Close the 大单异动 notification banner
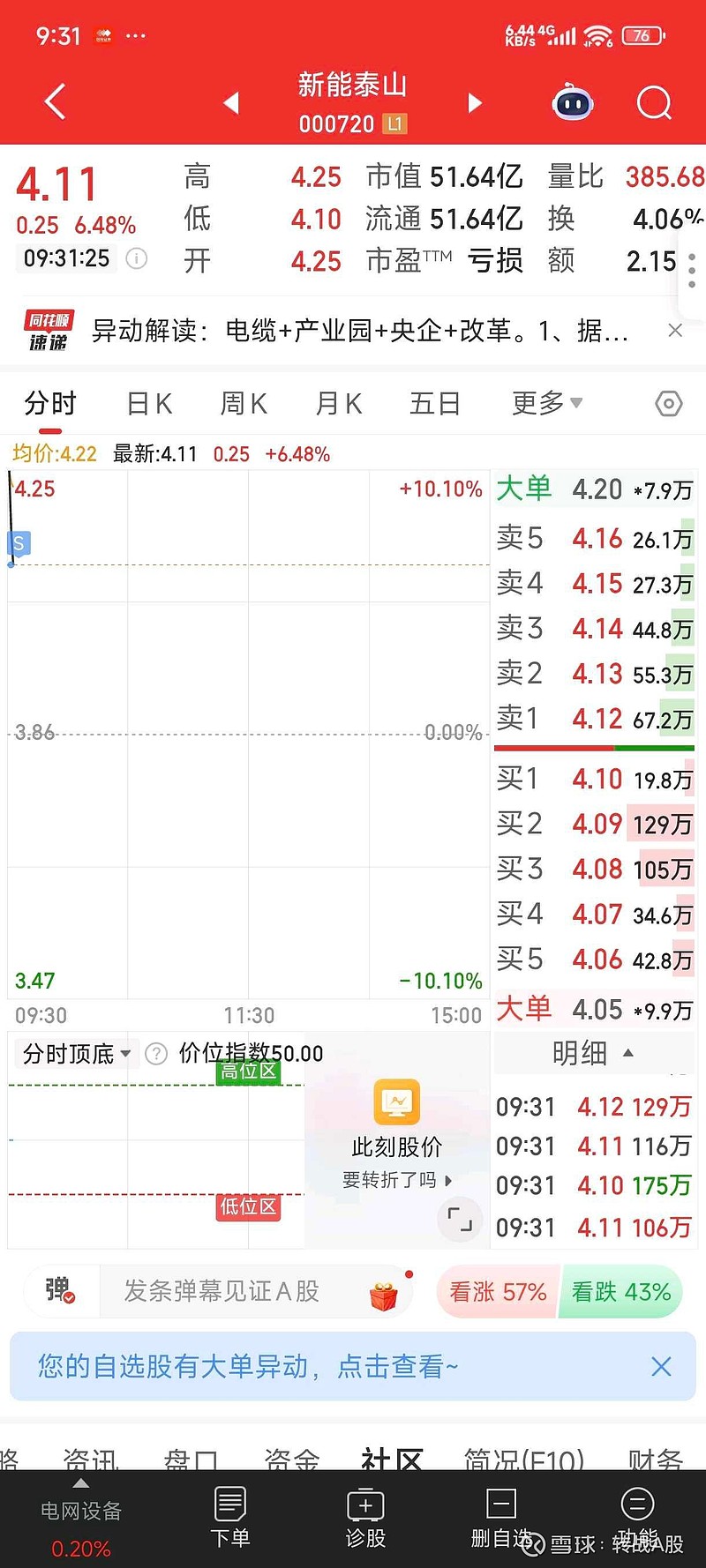This screenshot has width=706, height=1568. coord(661,1367)
